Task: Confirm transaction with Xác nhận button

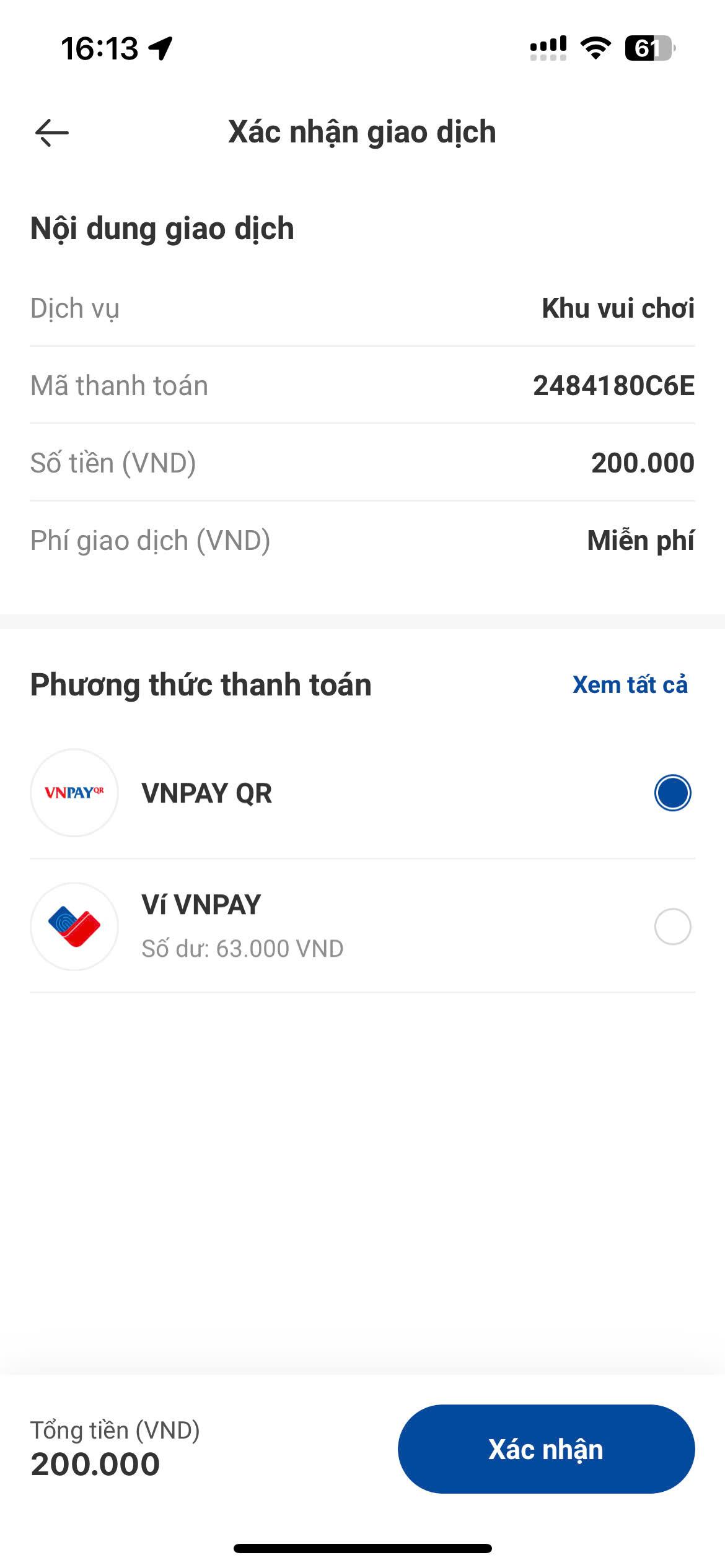Action: [x=546, y=1450]
